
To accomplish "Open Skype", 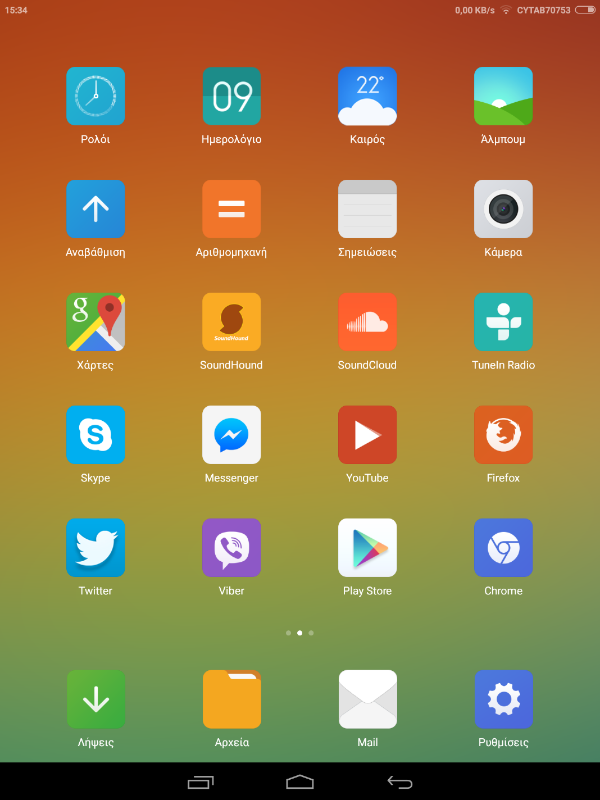I will pyautogui.click(x=95, y=435).
